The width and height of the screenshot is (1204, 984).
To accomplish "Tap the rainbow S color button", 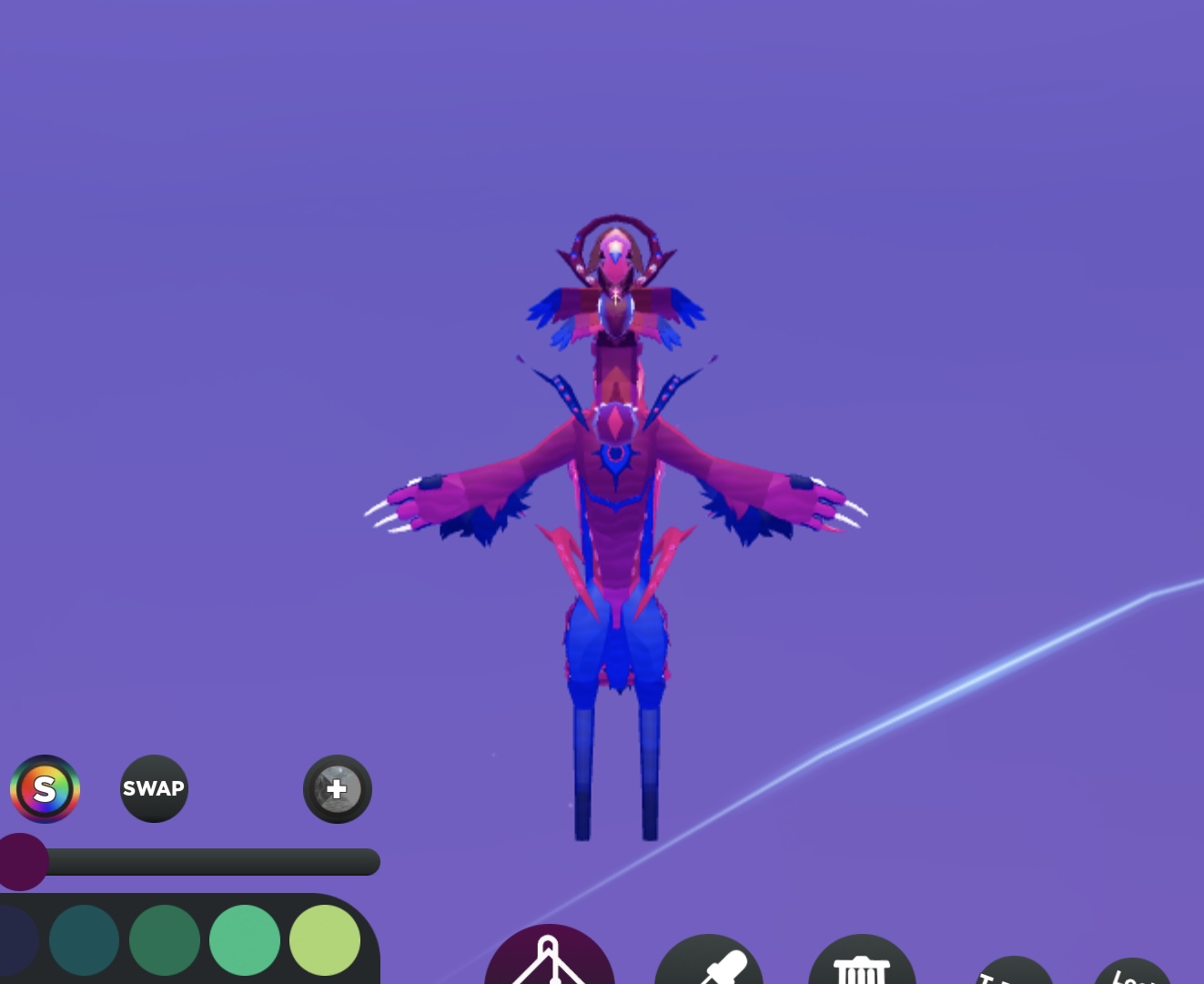I will [x=45, y=788].
